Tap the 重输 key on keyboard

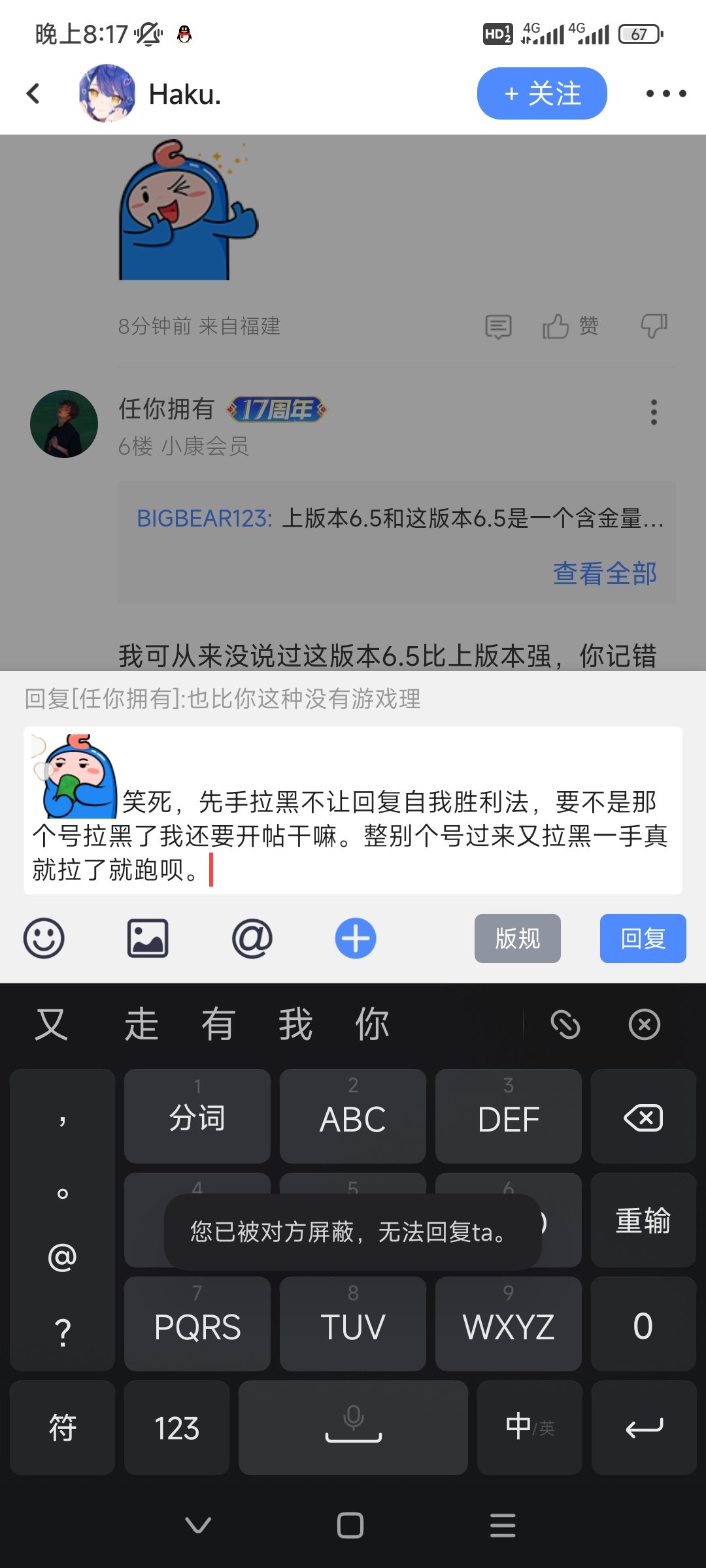pos(643,1220)
